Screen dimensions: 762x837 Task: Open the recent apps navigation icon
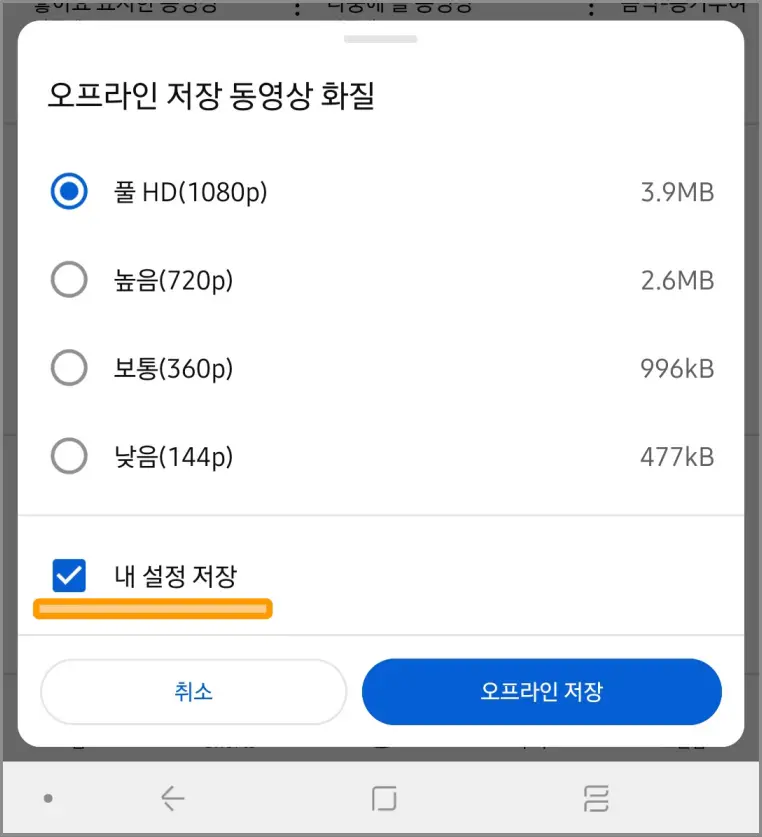pyautogui.click(x=594, y=798)
